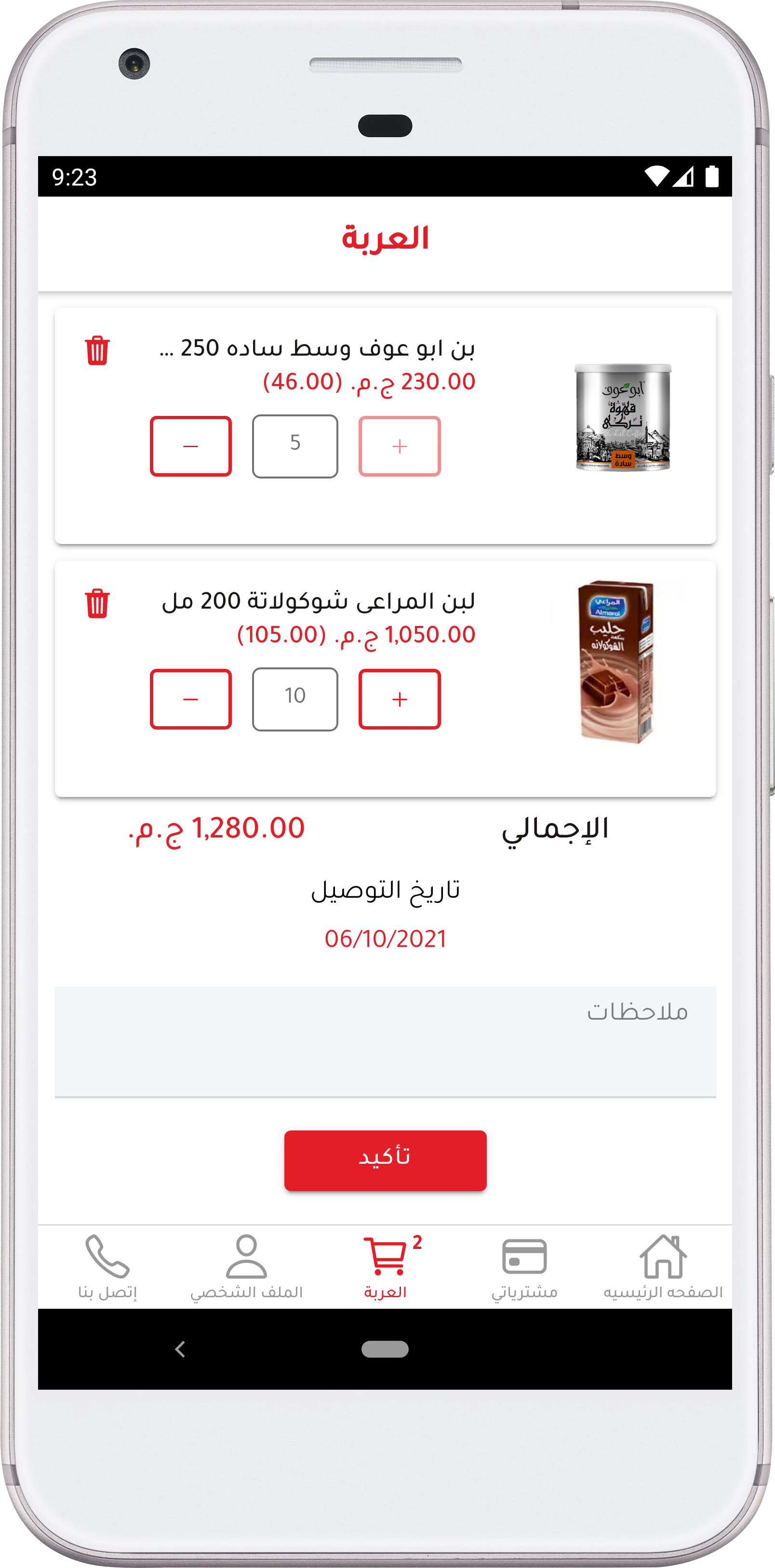Tap the system home pill
The width and height of the screenshot is (775, 1568).
(385, 1350)
